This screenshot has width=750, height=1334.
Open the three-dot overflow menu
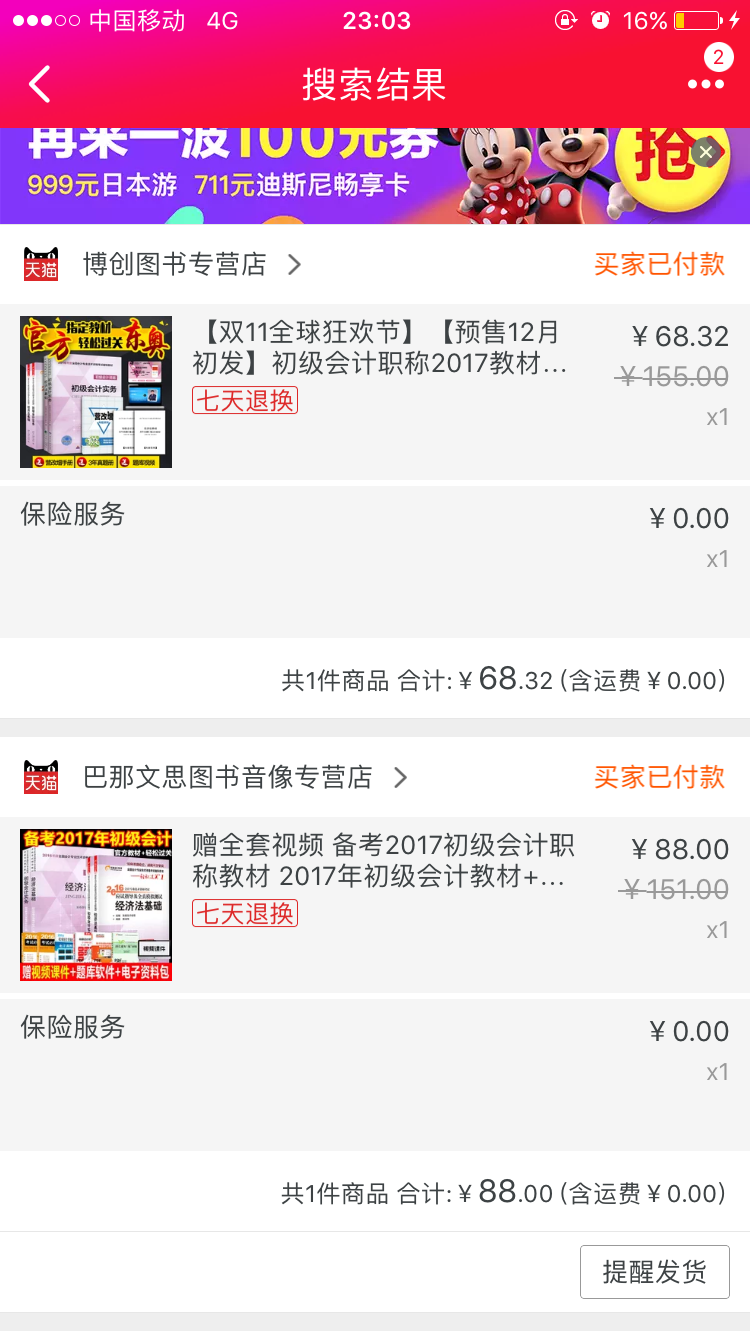coord(706,84)
